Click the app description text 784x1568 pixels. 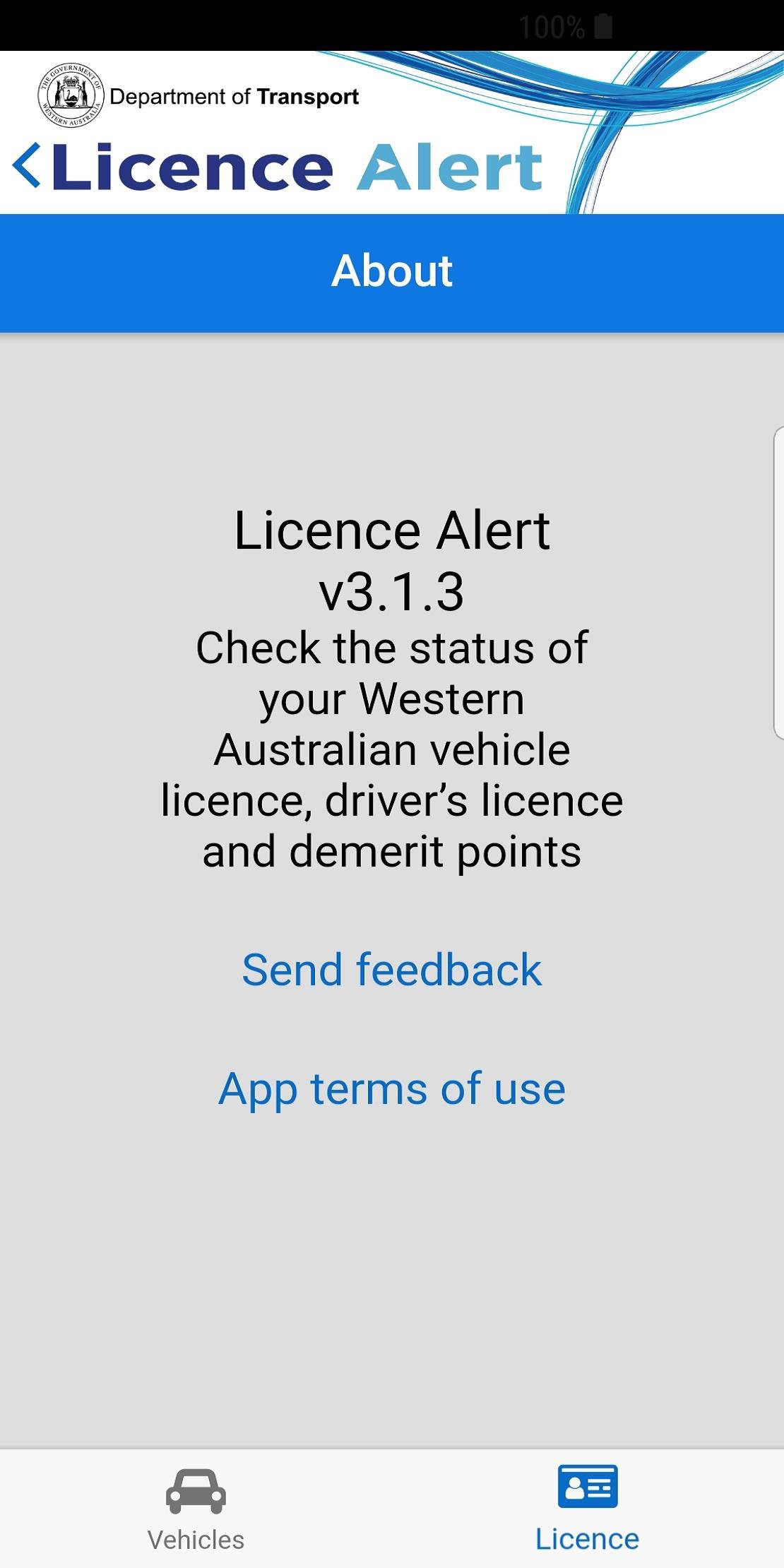[x=391, y=749]
